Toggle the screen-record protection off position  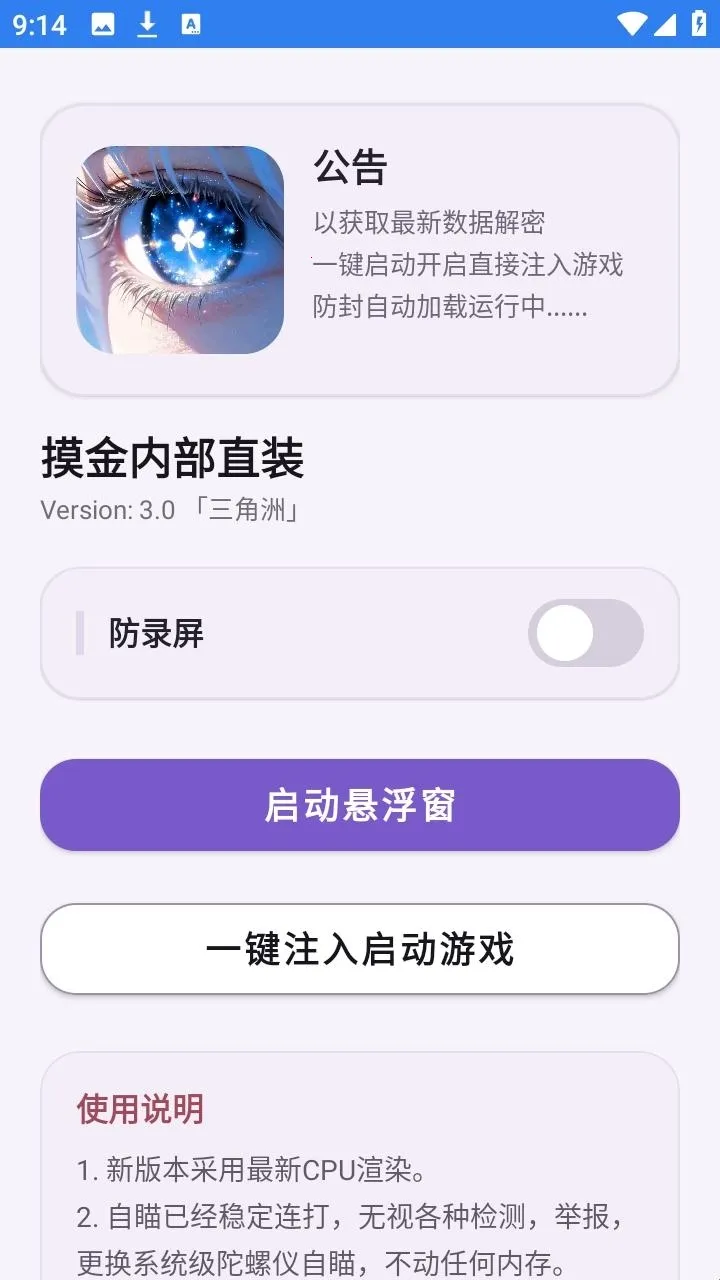pos(586,634)
